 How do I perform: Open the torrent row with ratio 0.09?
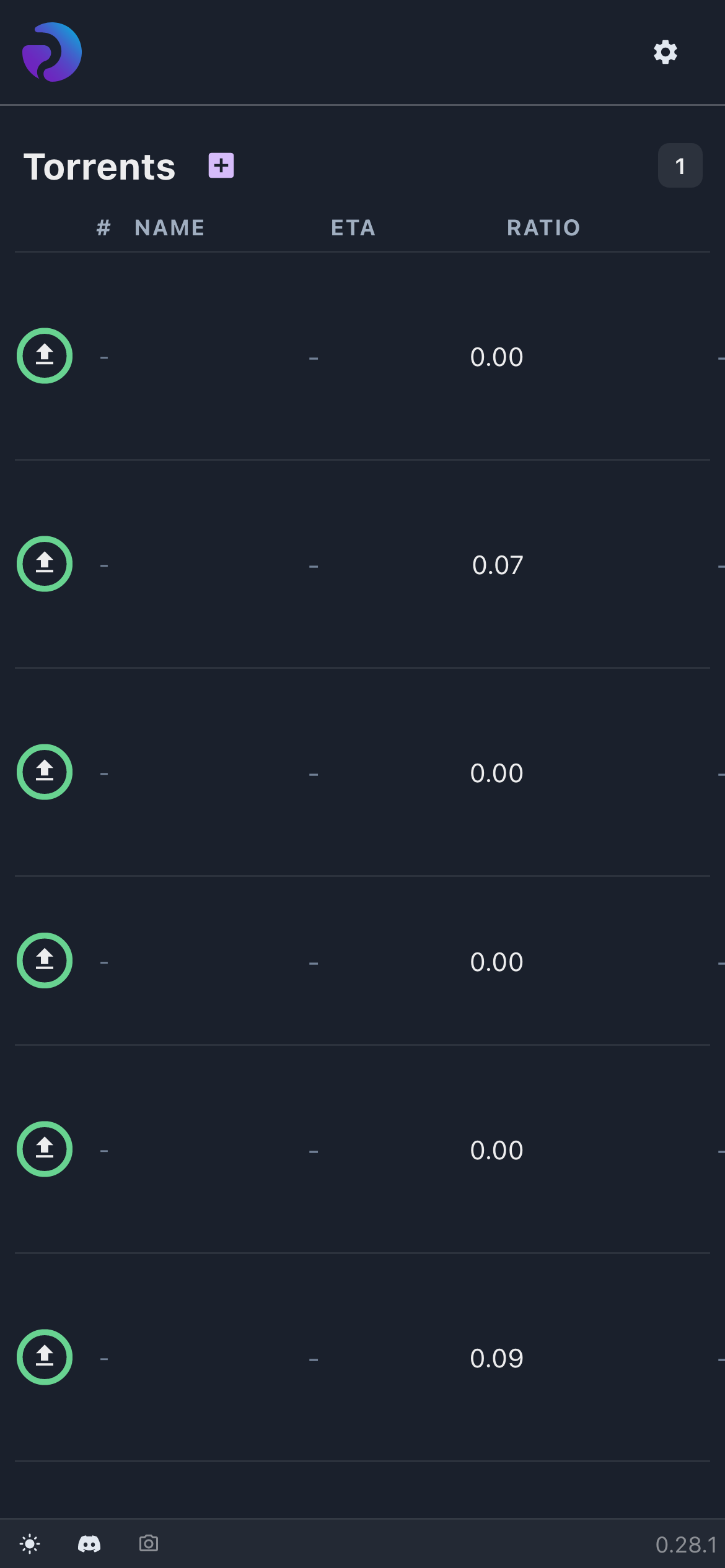tap(362, 1357)
